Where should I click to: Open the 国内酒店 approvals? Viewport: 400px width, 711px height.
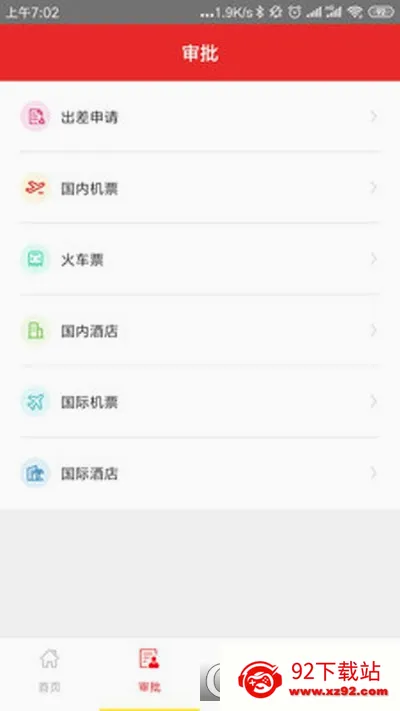pyautogui.click(x=200, y=330)
